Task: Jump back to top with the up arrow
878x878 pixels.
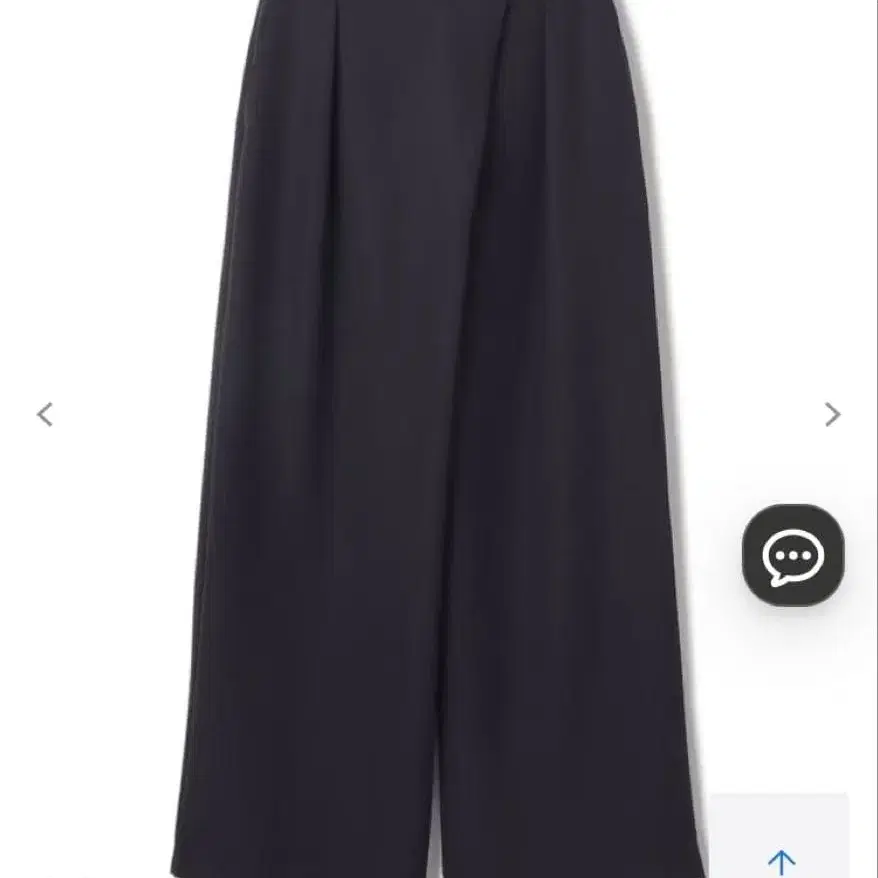Action: (780, 858)
